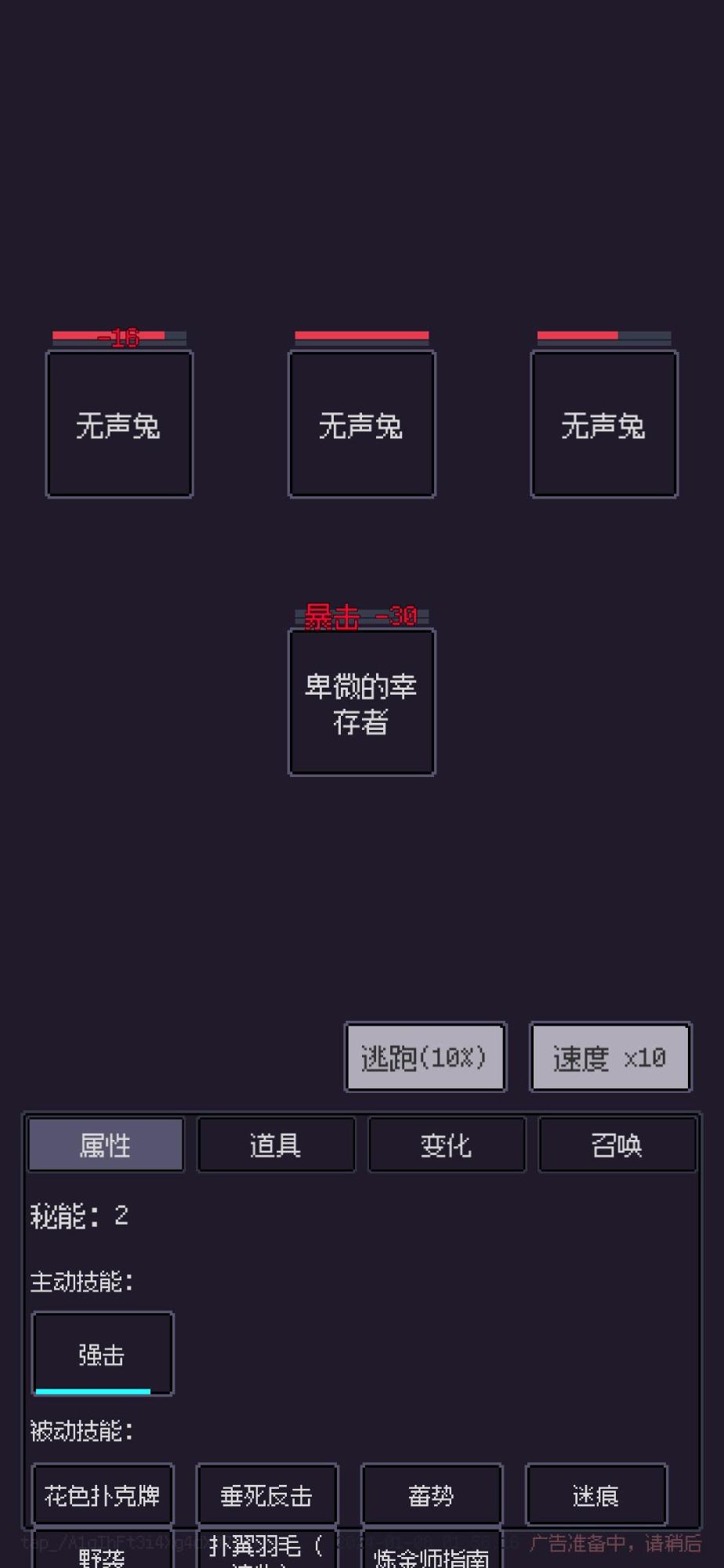The width and height of the screenshot is (724, 1568).
Task: Open the 迷痕 passive skill
Action: (x=595, y=1494)
